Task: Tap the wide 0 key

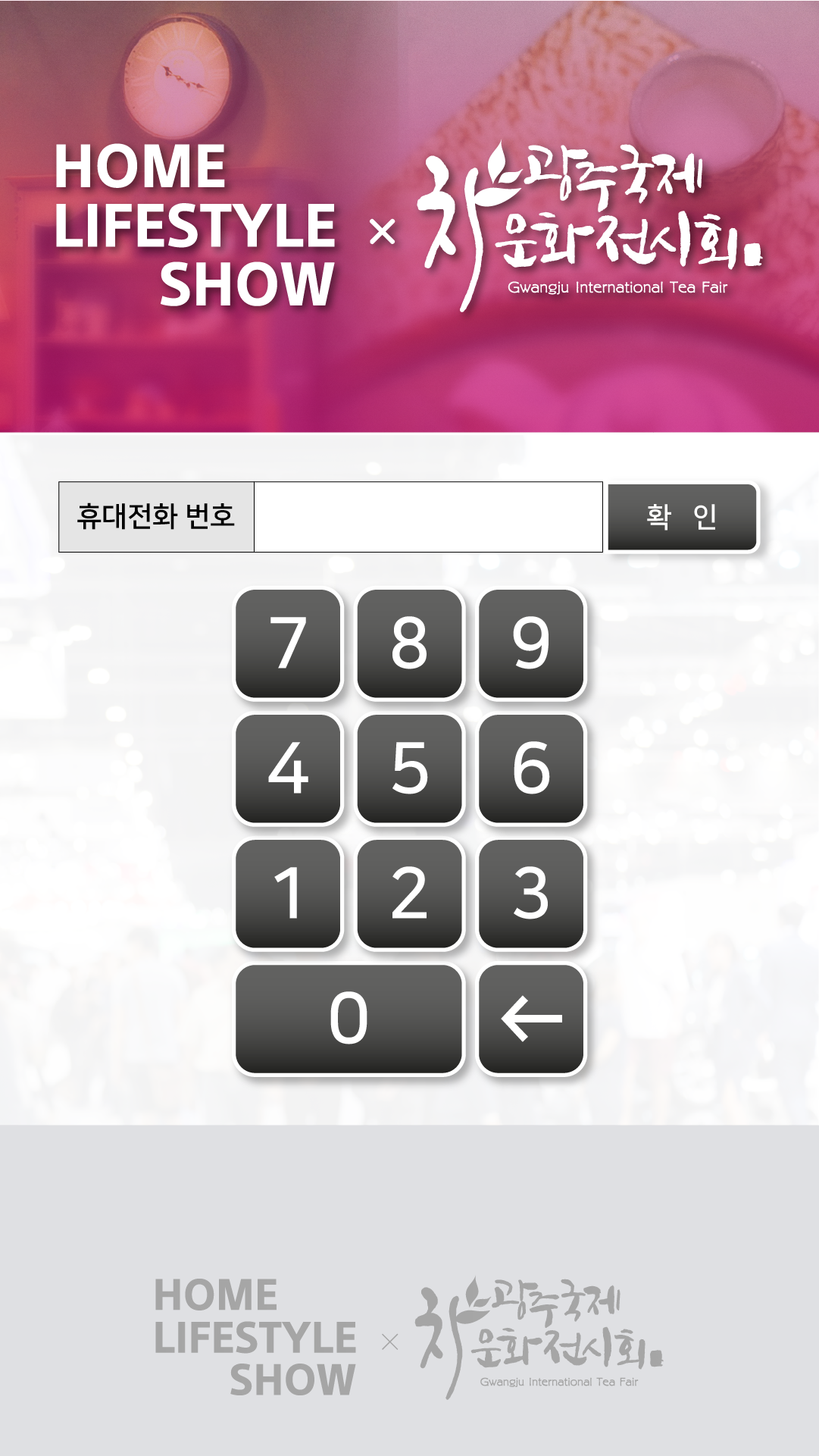Action: pyautogui.click(x=349, y=1019)
